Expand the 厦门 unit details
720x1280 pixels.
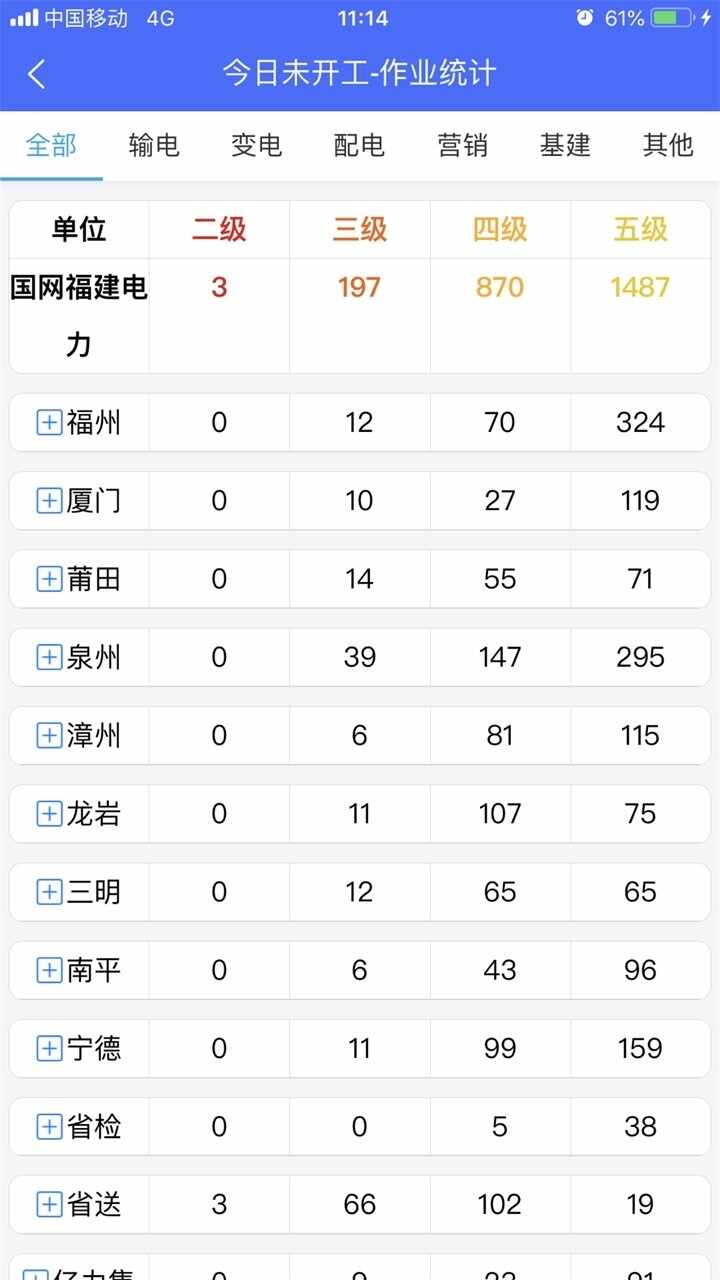point(46,500)
